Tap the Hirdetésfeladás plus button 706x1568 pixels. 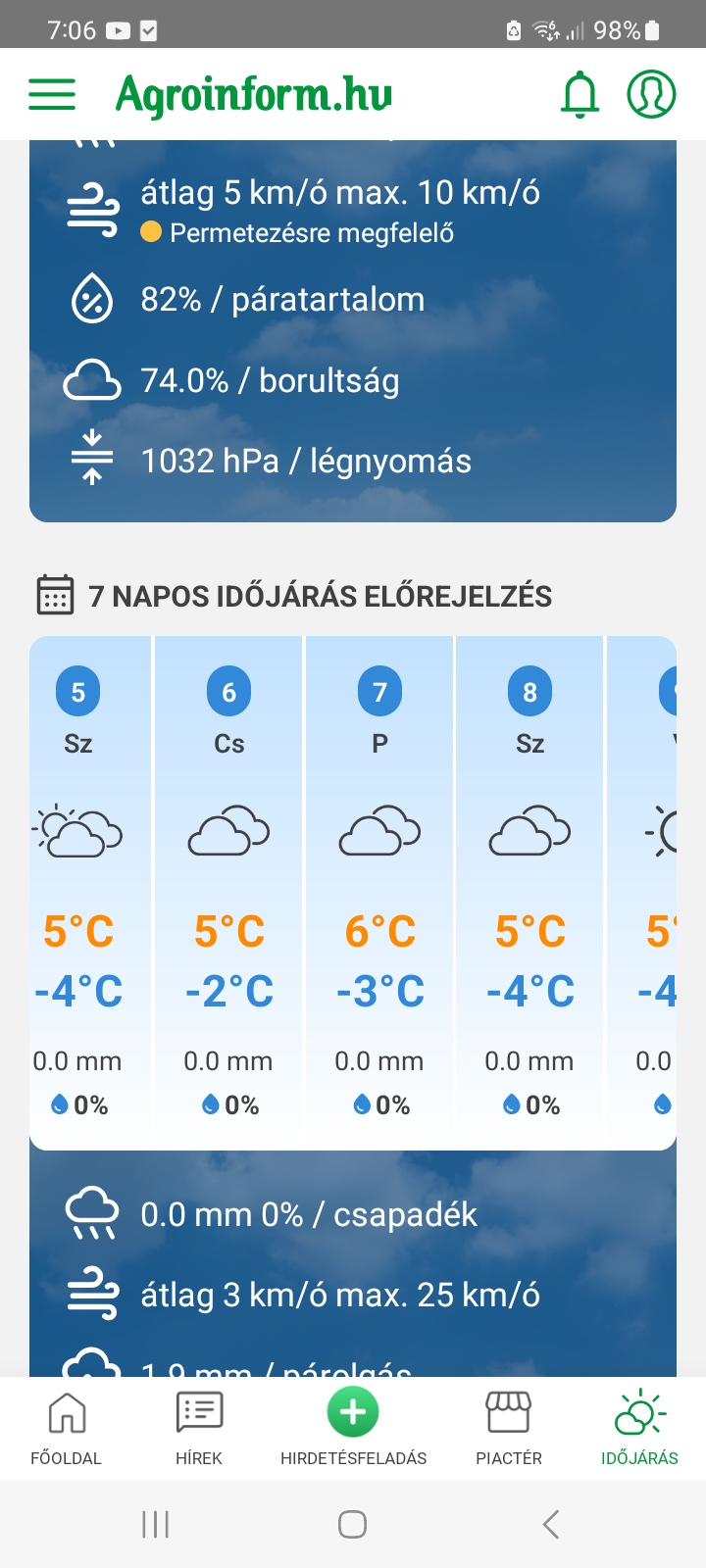(x=353, y=1412)
